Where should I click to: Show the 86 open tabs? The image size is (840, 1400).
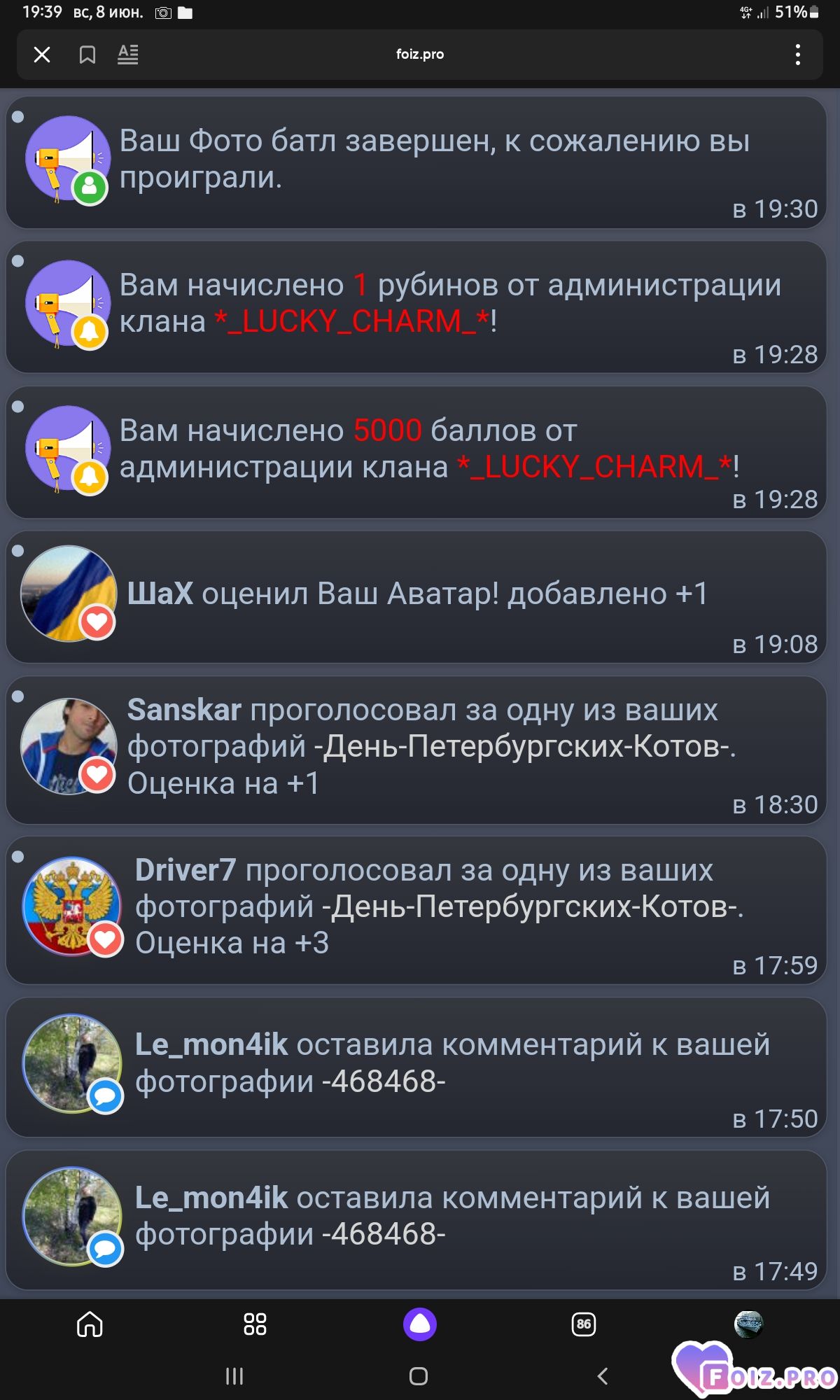point(584,1324)
